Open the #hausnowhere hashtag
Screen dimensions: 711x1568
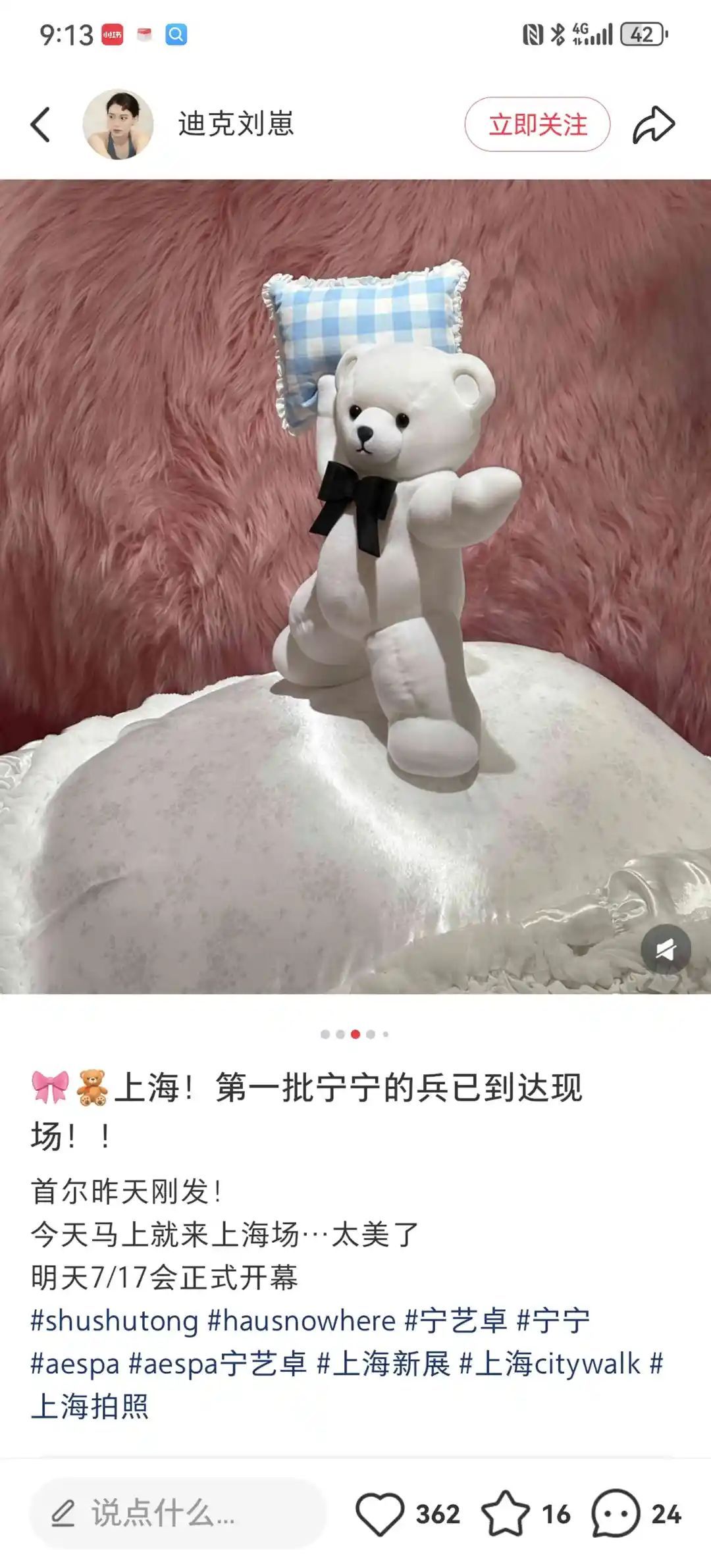[x=302, y=1321]
